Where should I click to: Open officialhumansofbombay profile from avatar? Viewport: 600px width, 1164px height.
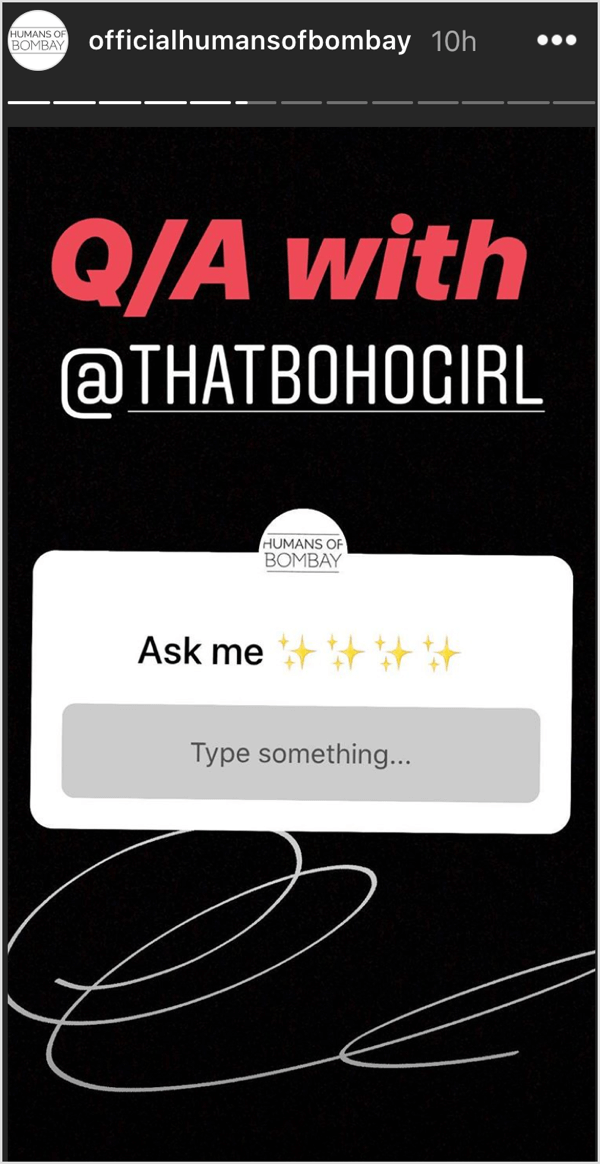click(39, 41)
